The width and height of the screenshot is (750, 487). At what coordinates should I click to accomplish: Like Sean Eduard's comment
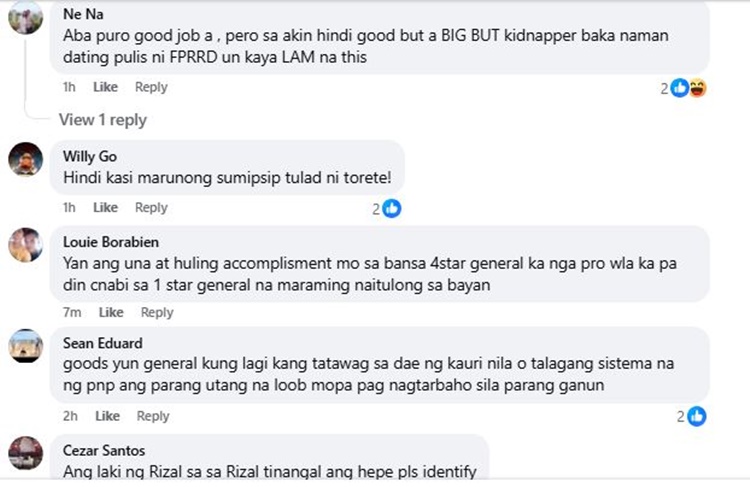pos(105,416)
